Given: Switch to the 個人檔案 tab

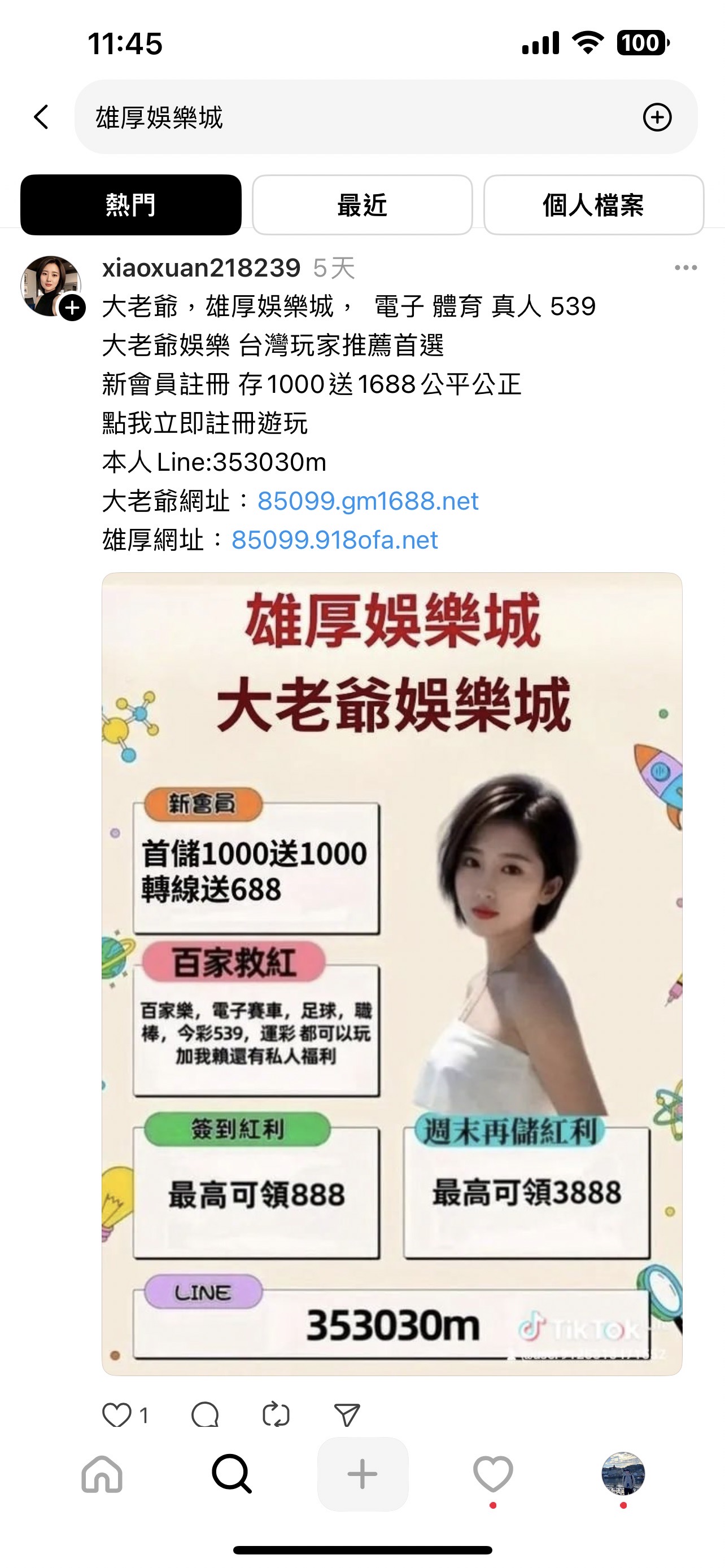Looking at the screenshot, I should pos(593,205).
